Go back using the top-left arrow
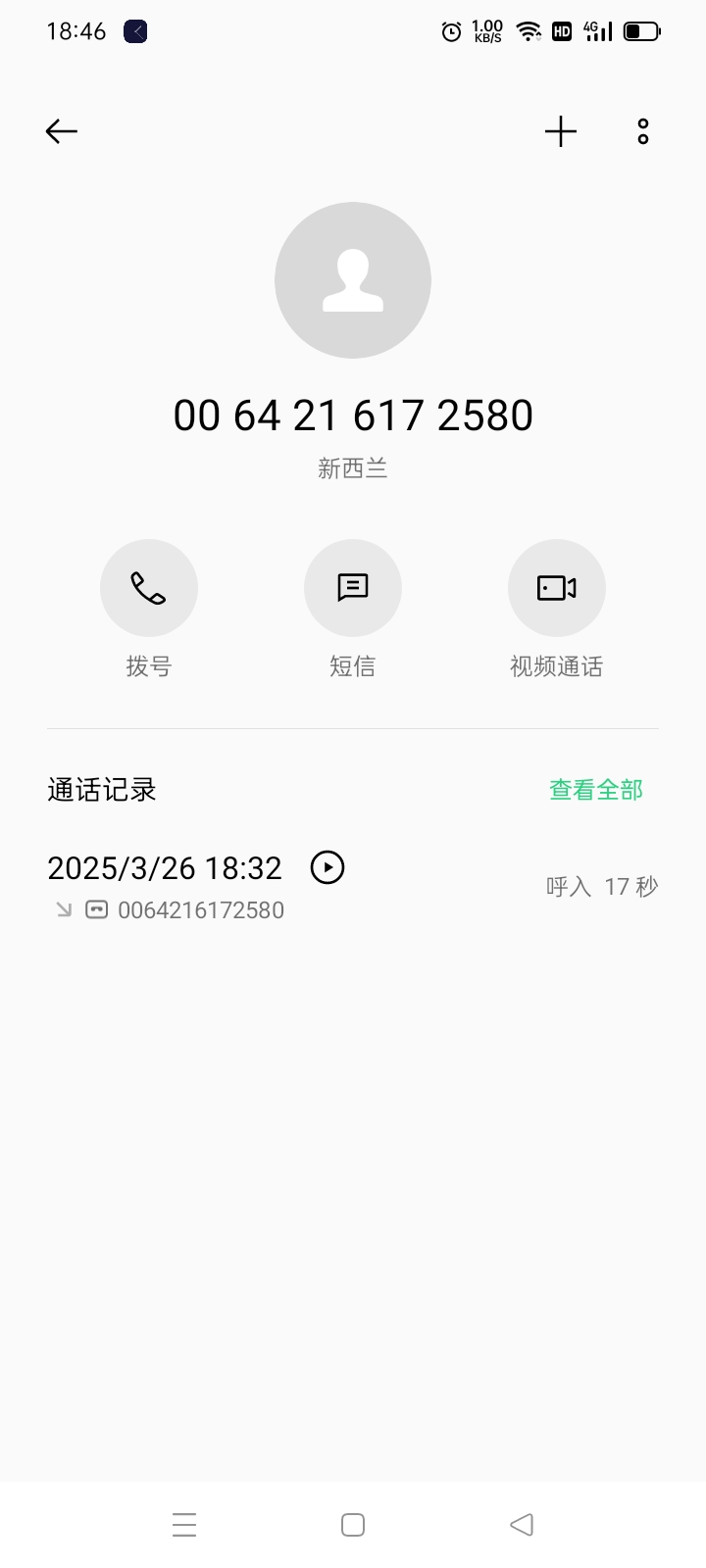This screenshot has width=706, height=1568. pos(61,131)
